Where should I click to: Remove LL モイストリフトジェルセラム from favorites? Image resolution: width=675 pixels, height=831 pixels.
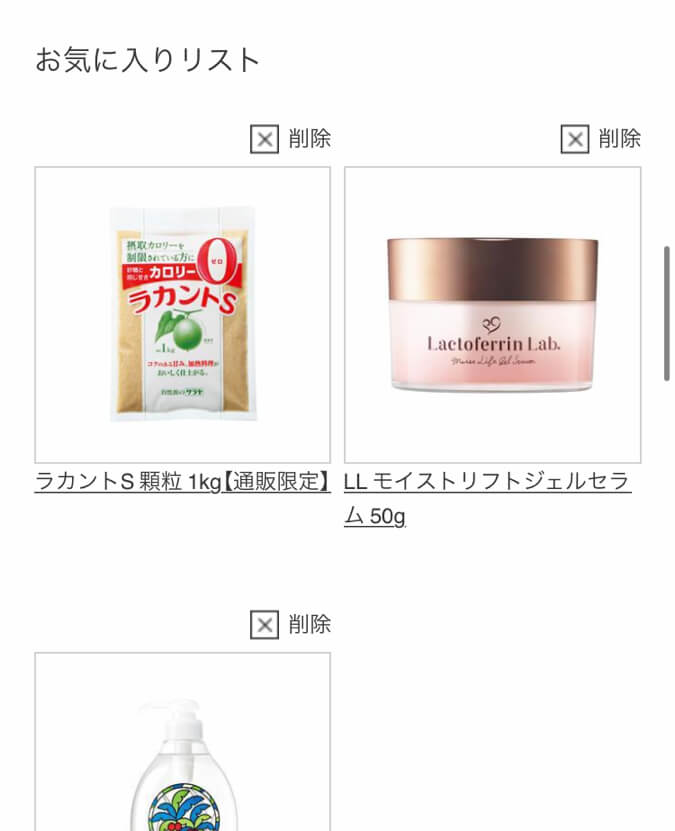coord(600,138)
